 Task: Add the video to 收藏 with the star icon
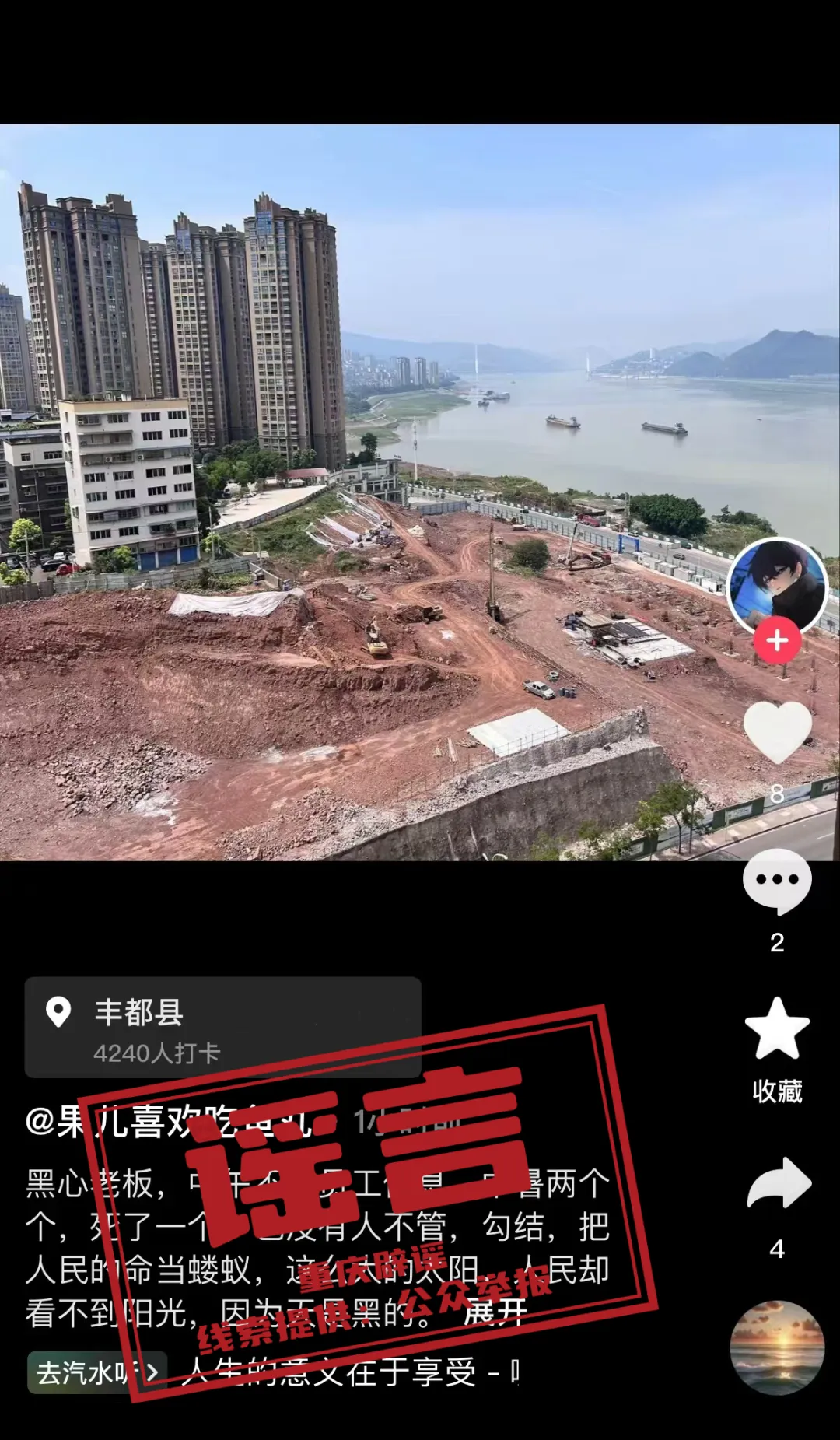[777, 1029]
